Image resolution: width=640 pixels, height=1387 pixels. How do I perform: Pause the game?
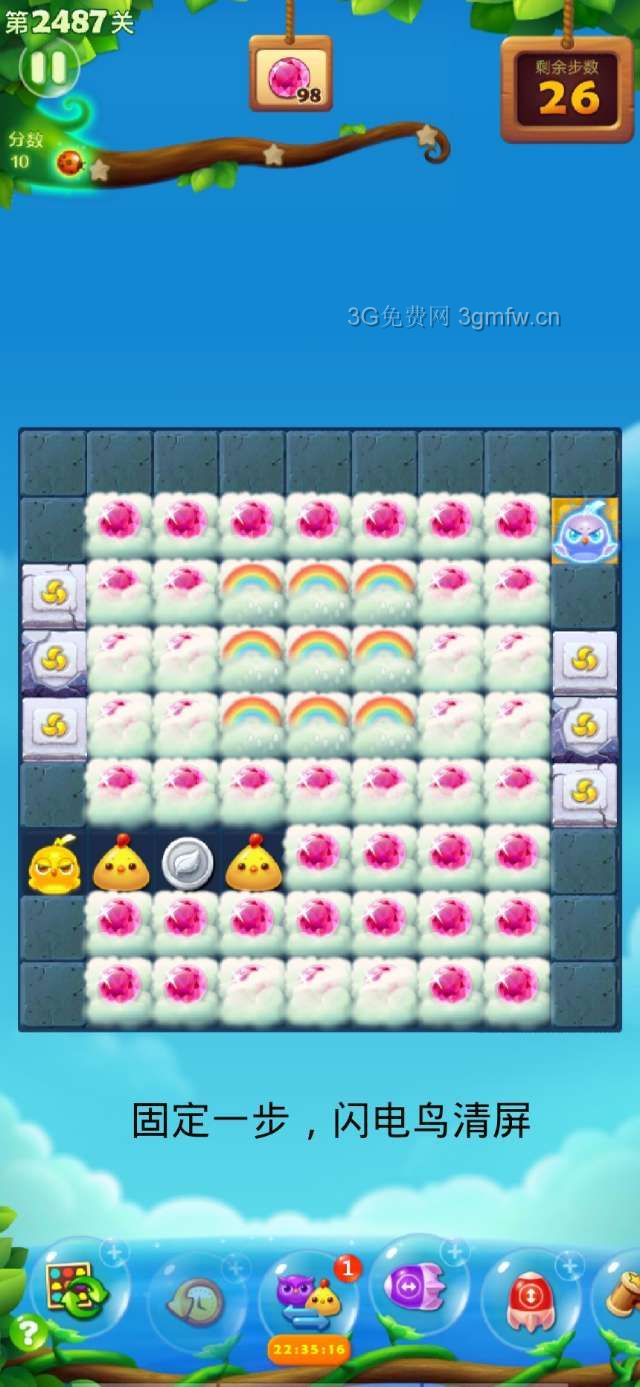point(48,68)
